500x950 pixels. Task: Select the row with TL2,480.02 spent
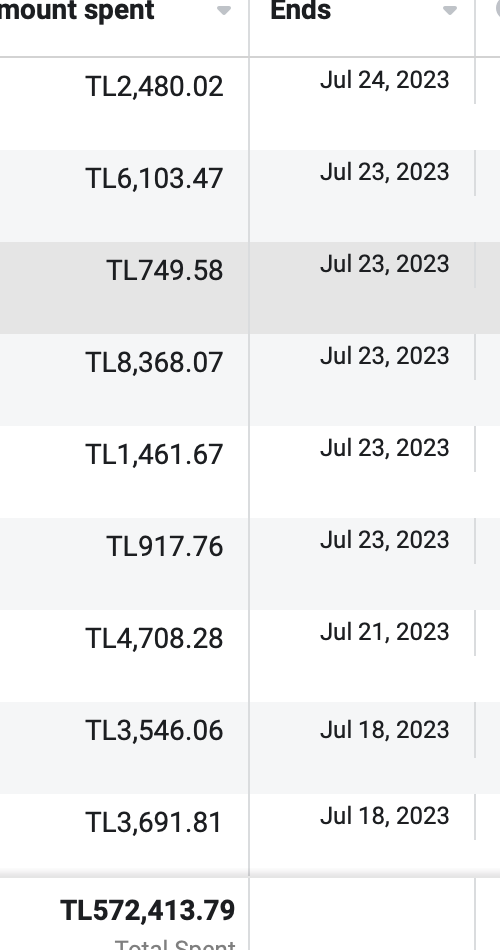pyautogui.click(x=250, y=104)
